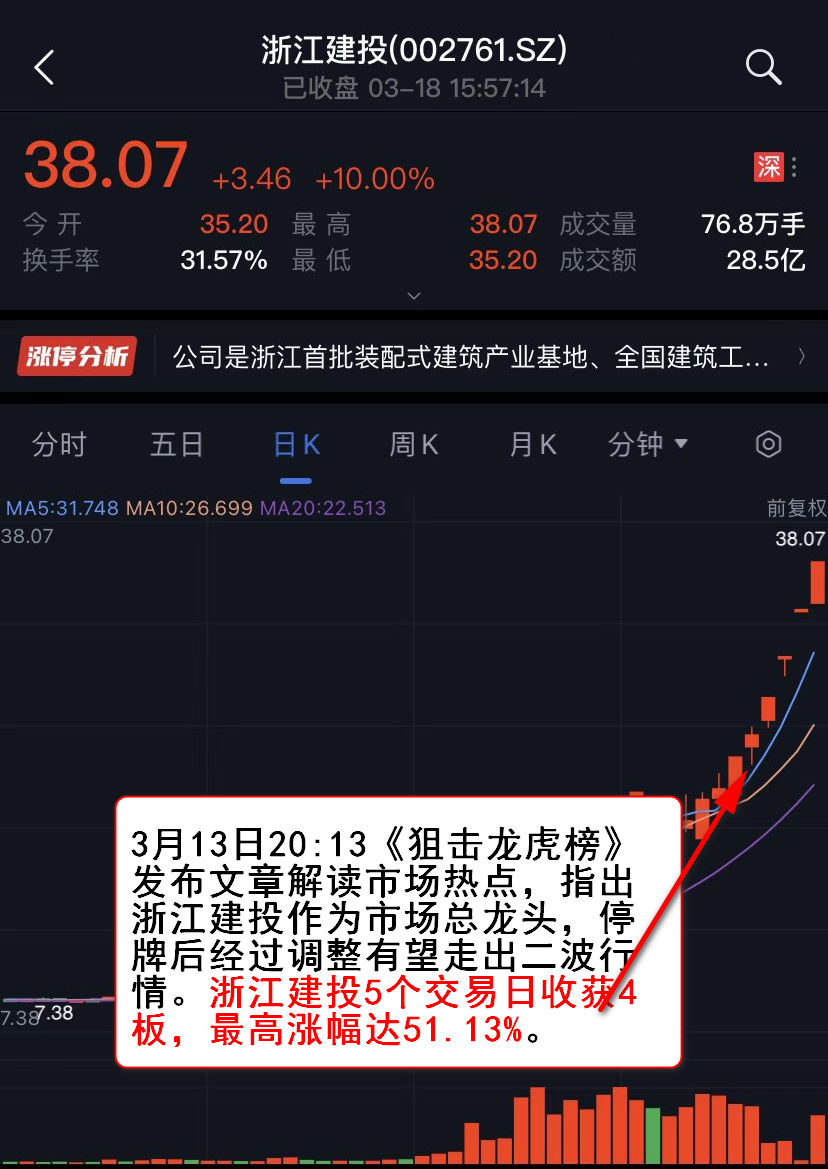Open the more options dots beside 深

tap(795, 168)
